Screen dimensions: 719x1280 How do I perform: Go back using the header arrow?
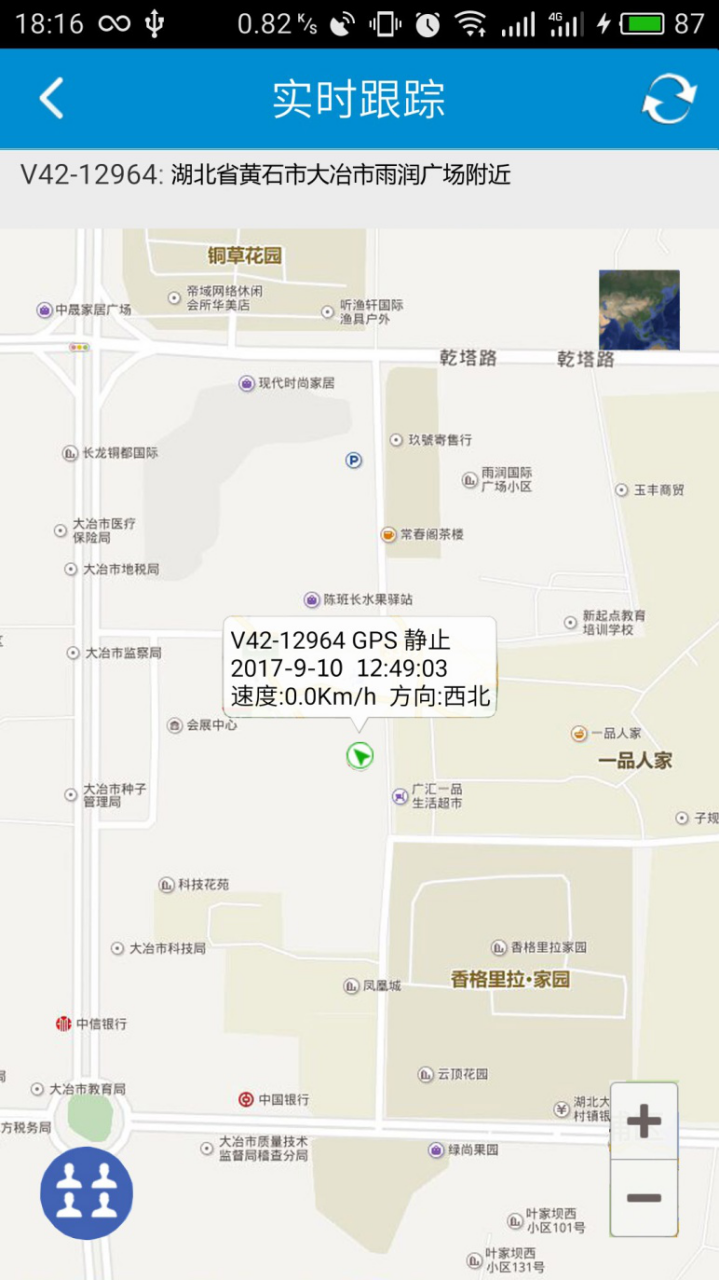(52, 98)
